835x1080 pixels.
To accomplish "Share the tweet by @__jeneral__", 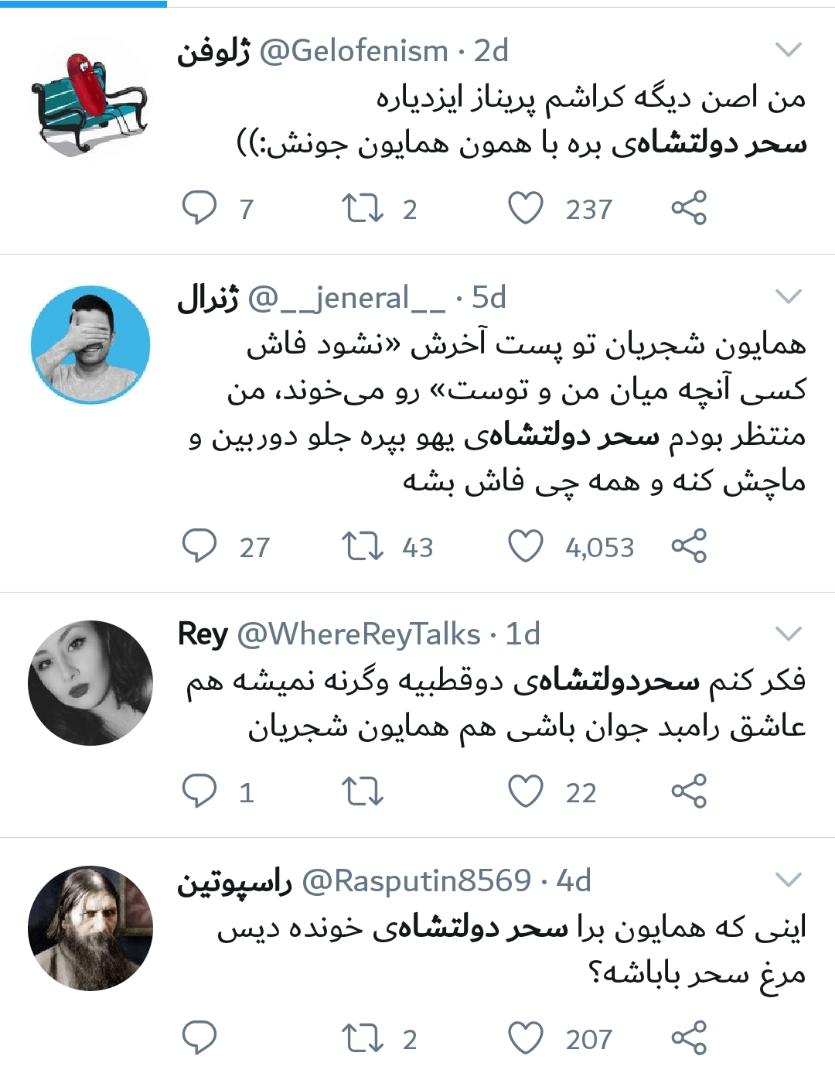I will (688, 546).
